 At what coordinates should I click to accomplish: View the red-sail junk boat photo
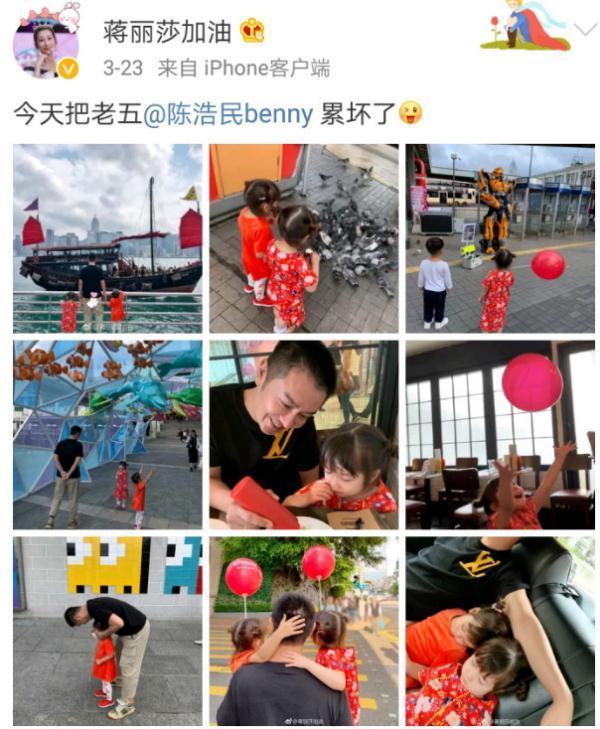(x=107, y=238)
